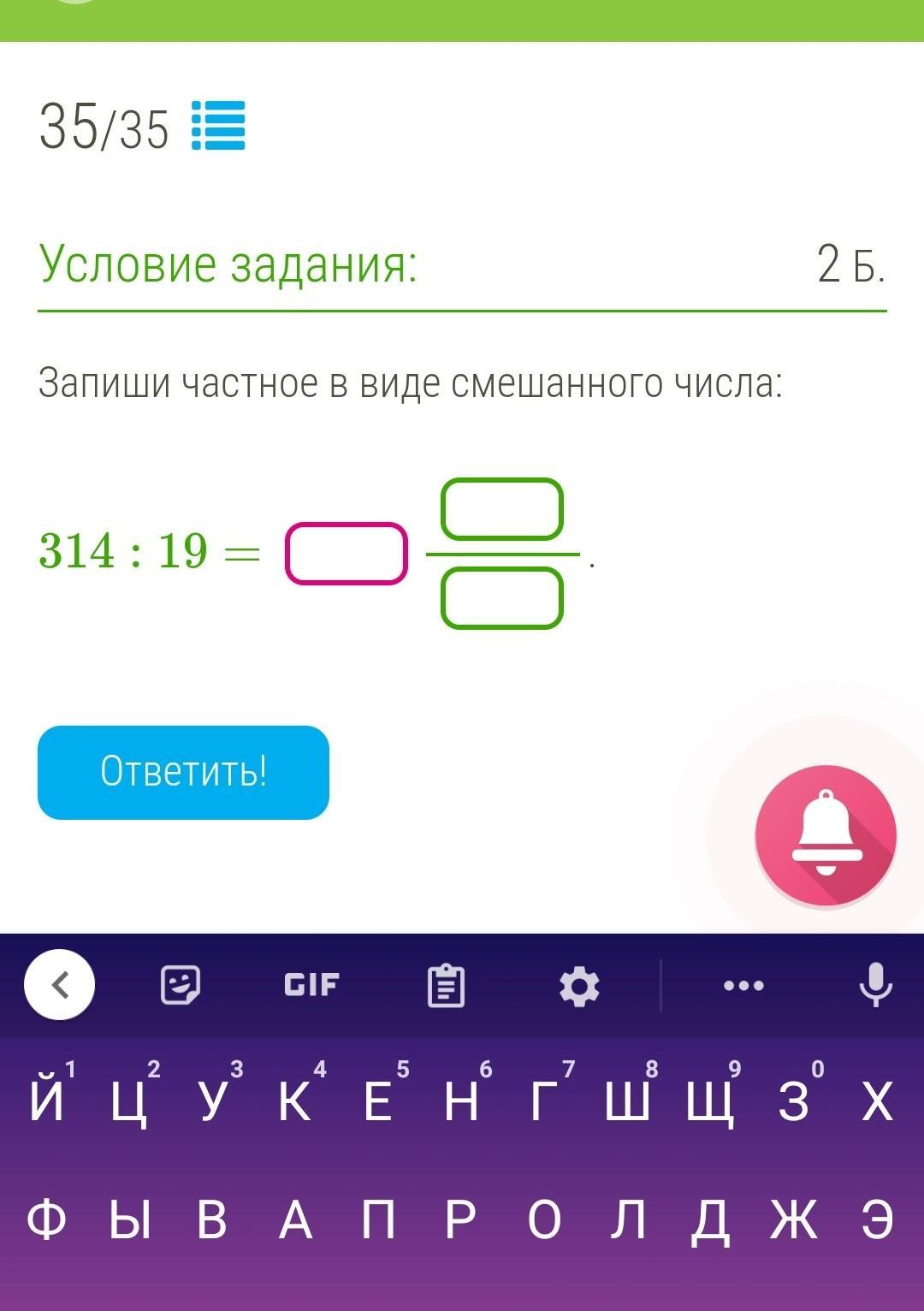Submit with the Ответить! button
Viewport: 924px width, 1311px height.
coord(183,772)
